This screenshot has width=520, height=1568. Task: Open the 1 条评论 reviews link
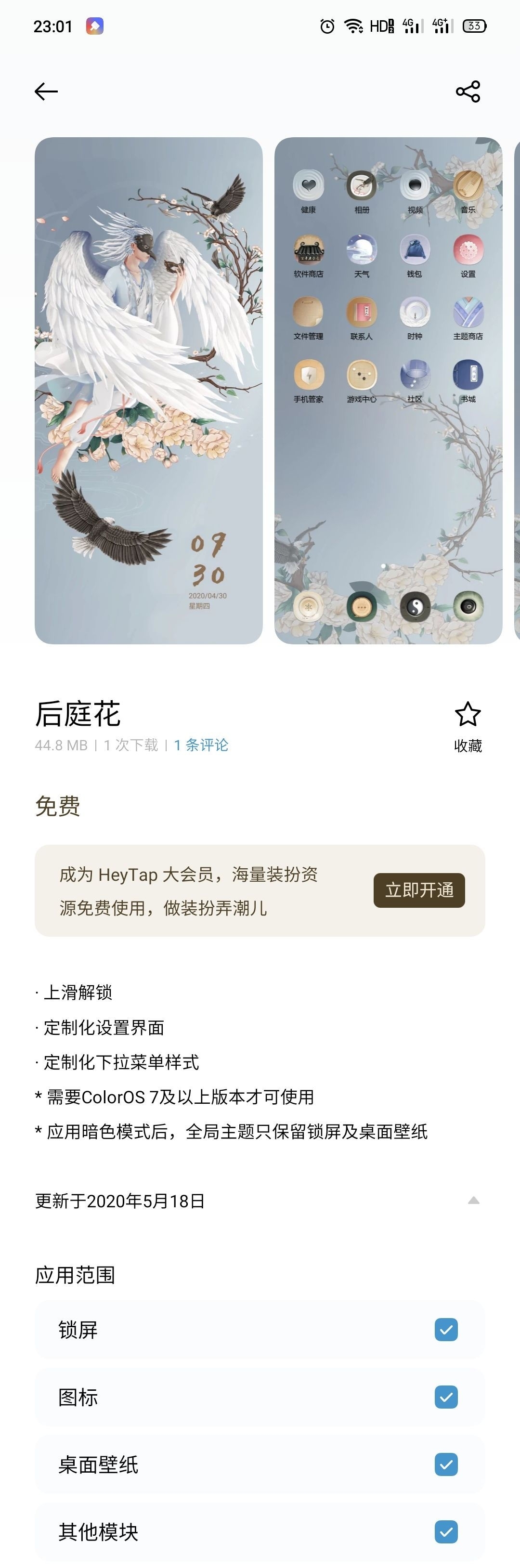201,745
